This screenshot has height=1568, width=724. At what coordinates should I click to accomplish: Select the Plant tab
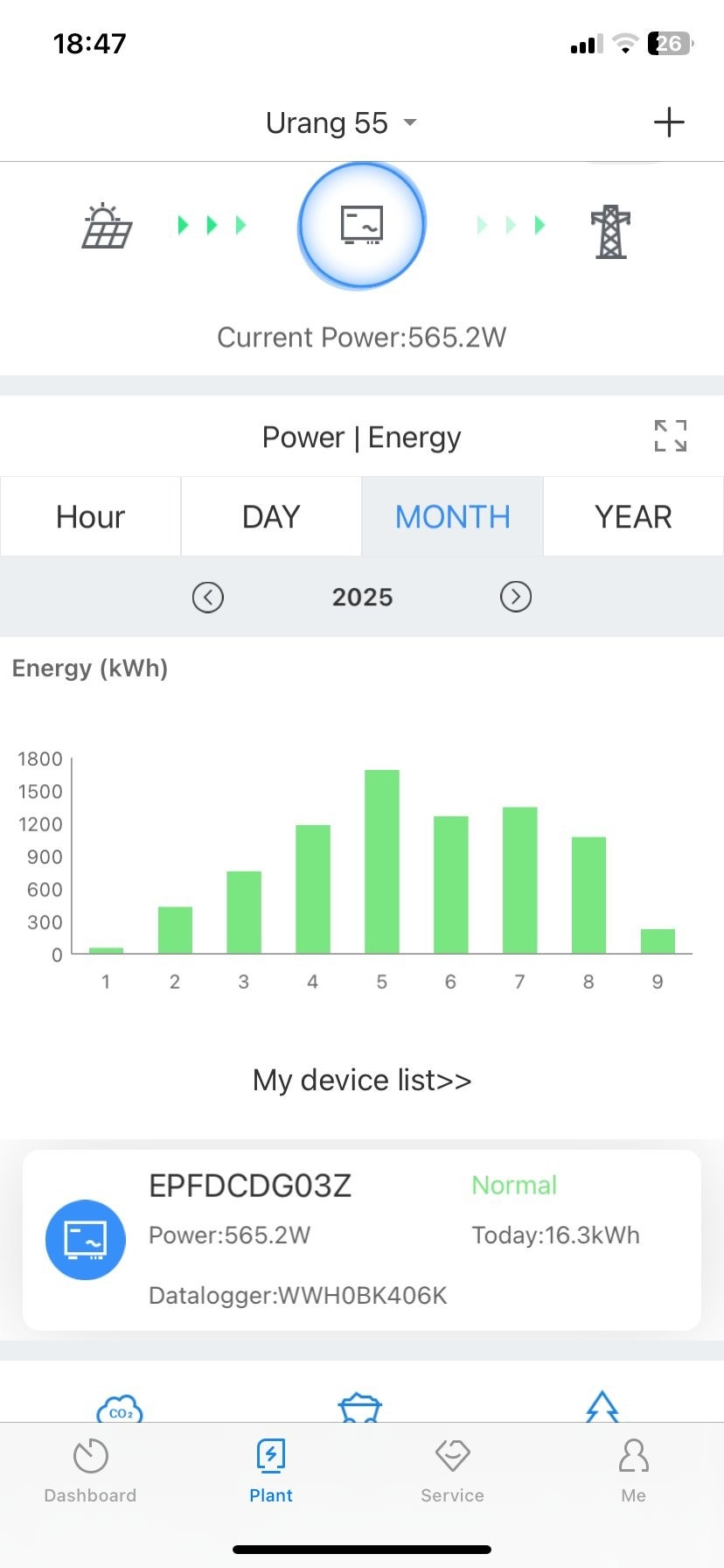tap(271, 1472)
